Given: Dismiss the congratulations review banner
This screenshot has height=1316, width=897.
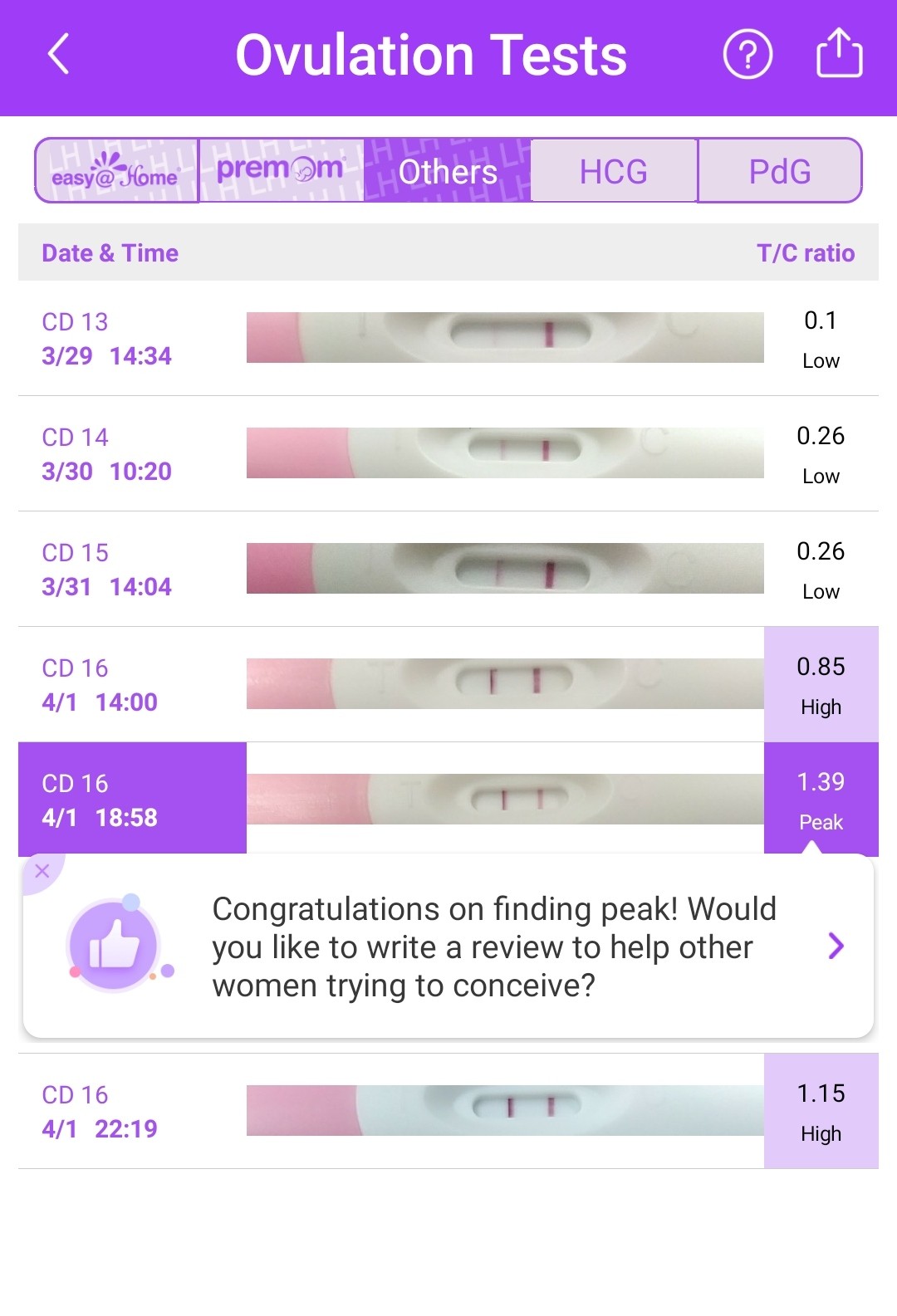Looking at the screenshot, I should pos(42,871).
